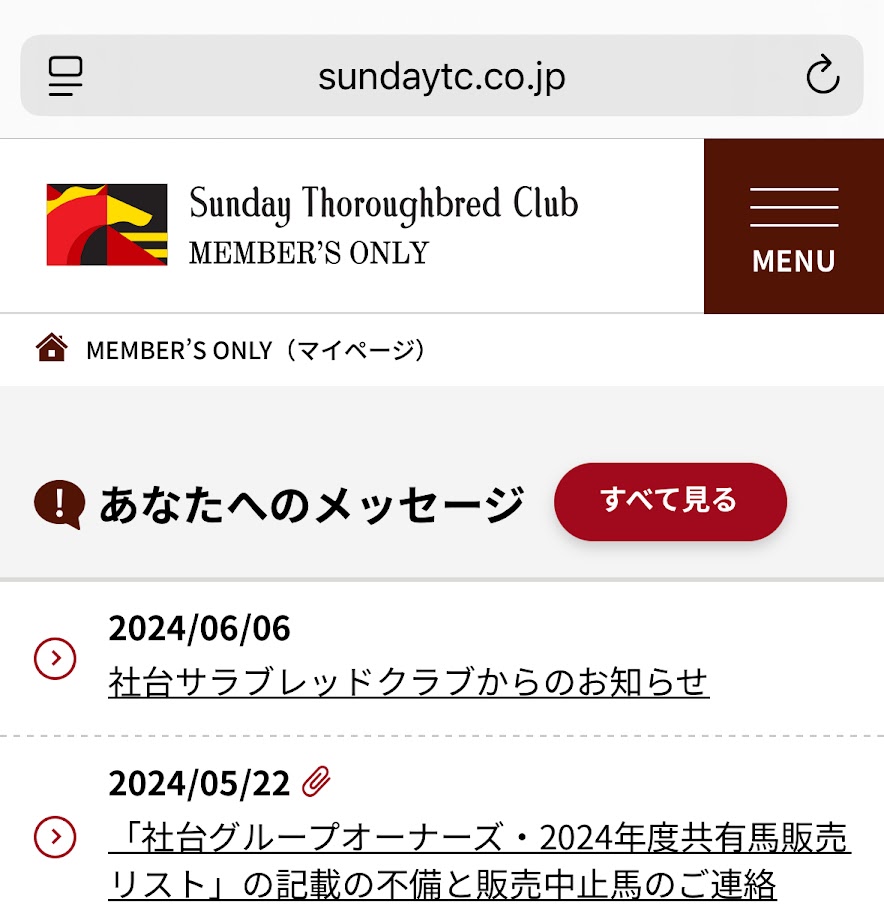Viewport: 884px width, 911px height.
Task: Open the MENU drawer
Action: point(793,227)
